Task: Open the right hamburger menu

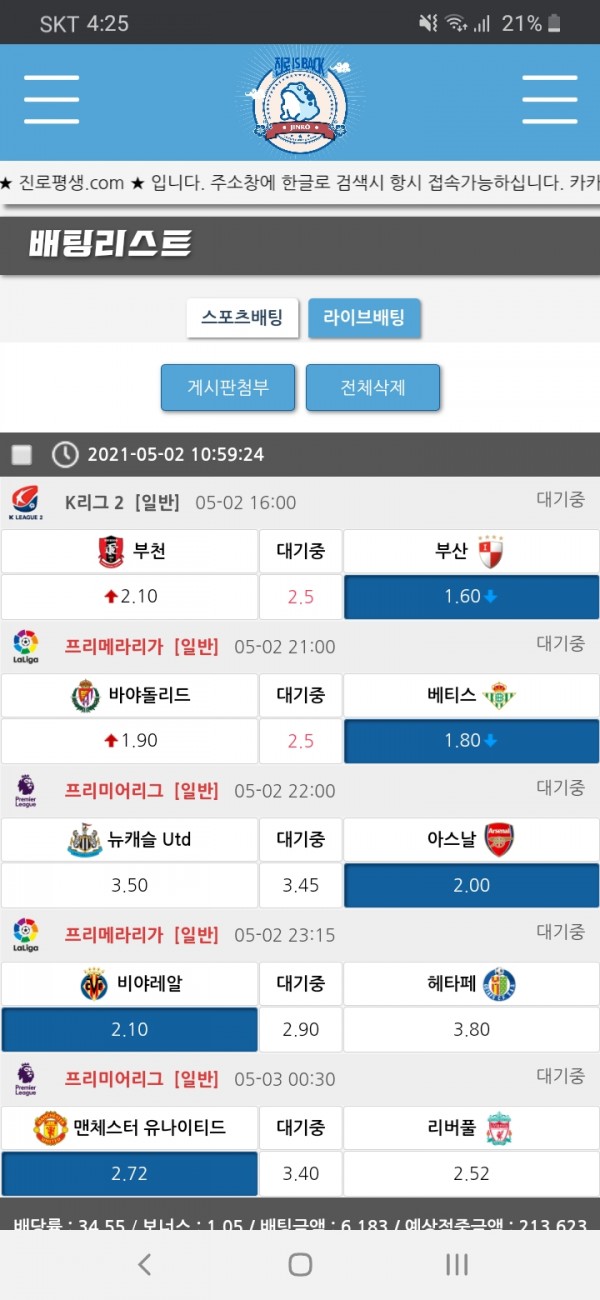Action: pos(549,99)
